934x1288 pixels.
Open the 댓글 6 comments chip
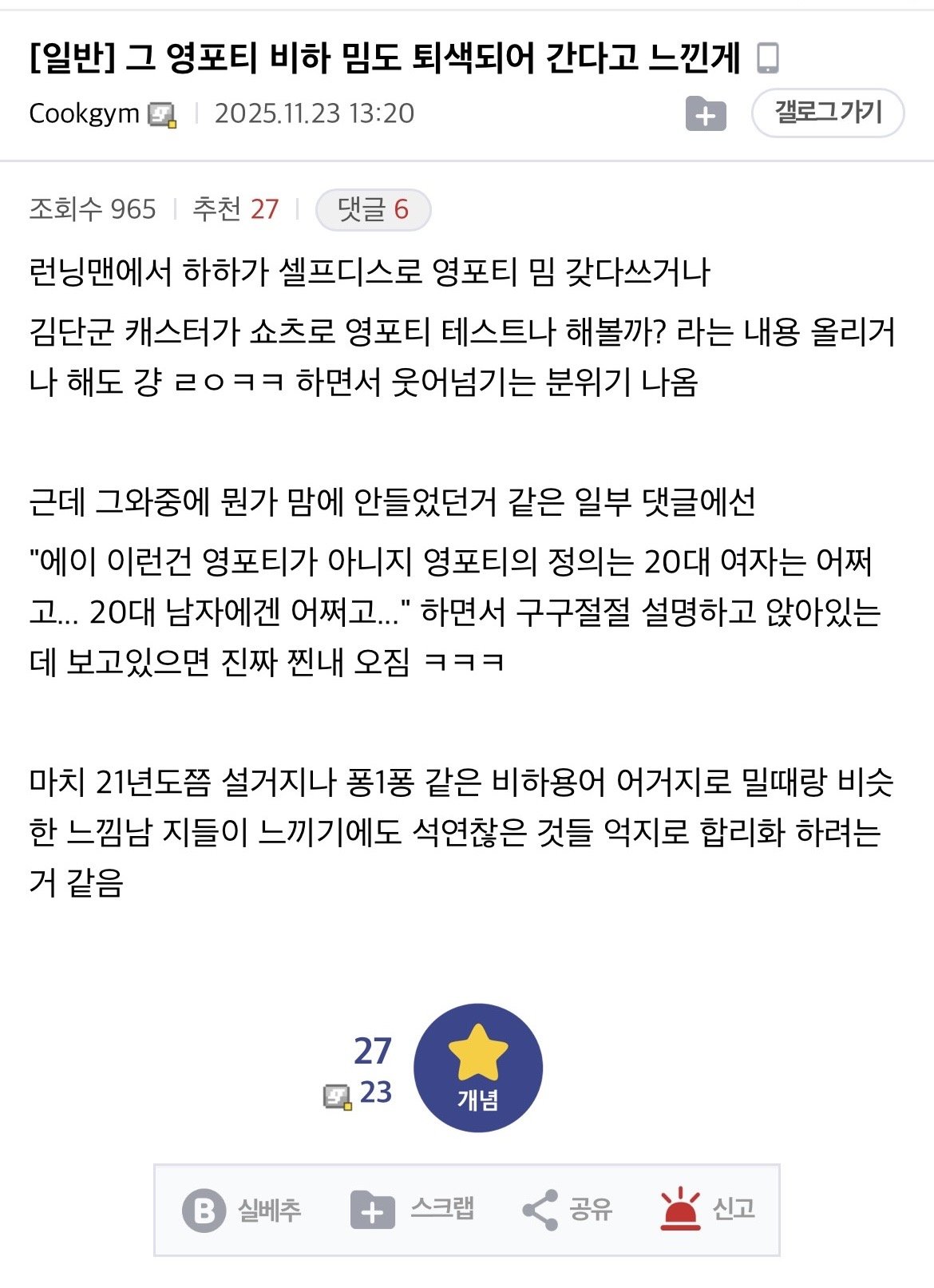373,210
